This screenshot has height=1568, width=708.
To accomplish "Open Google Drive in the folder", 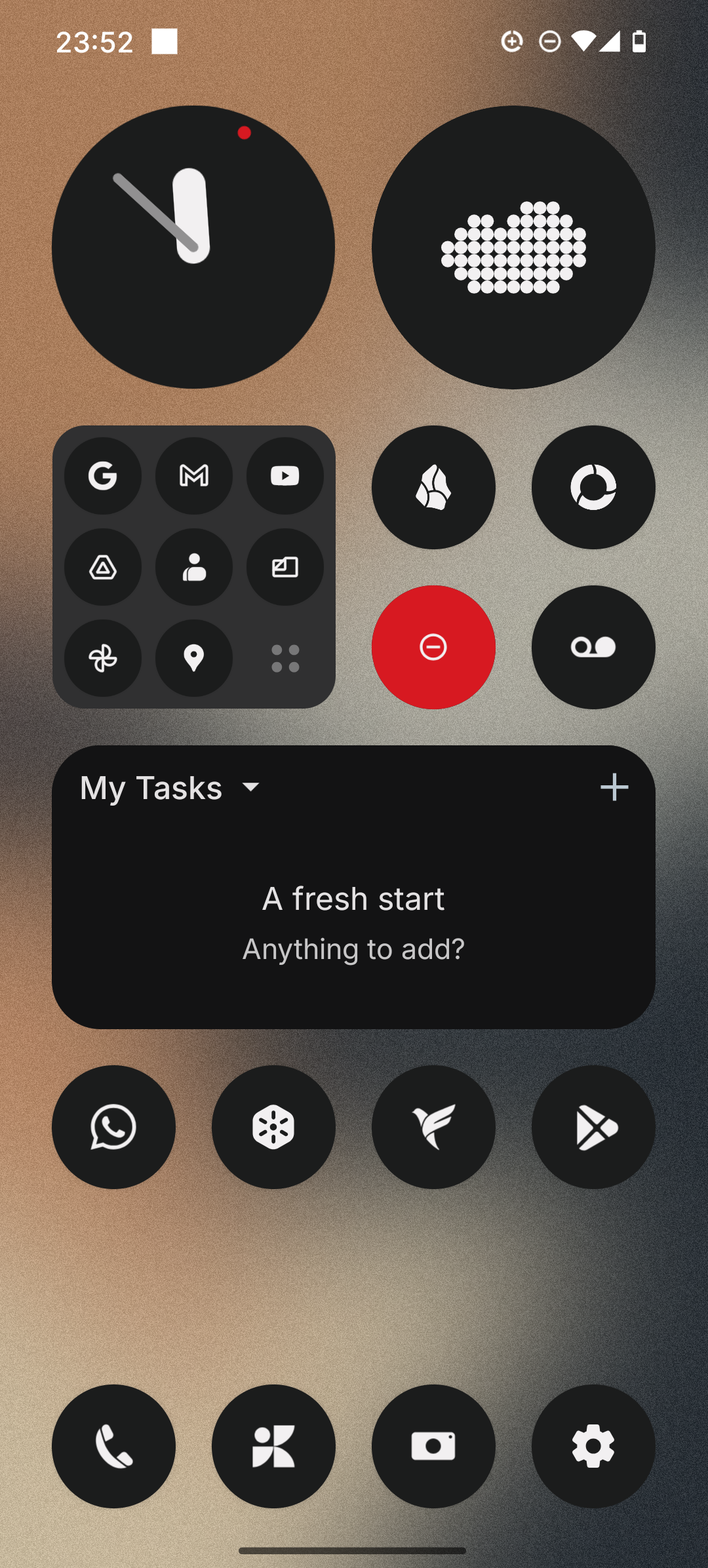I will click(103, 567).
